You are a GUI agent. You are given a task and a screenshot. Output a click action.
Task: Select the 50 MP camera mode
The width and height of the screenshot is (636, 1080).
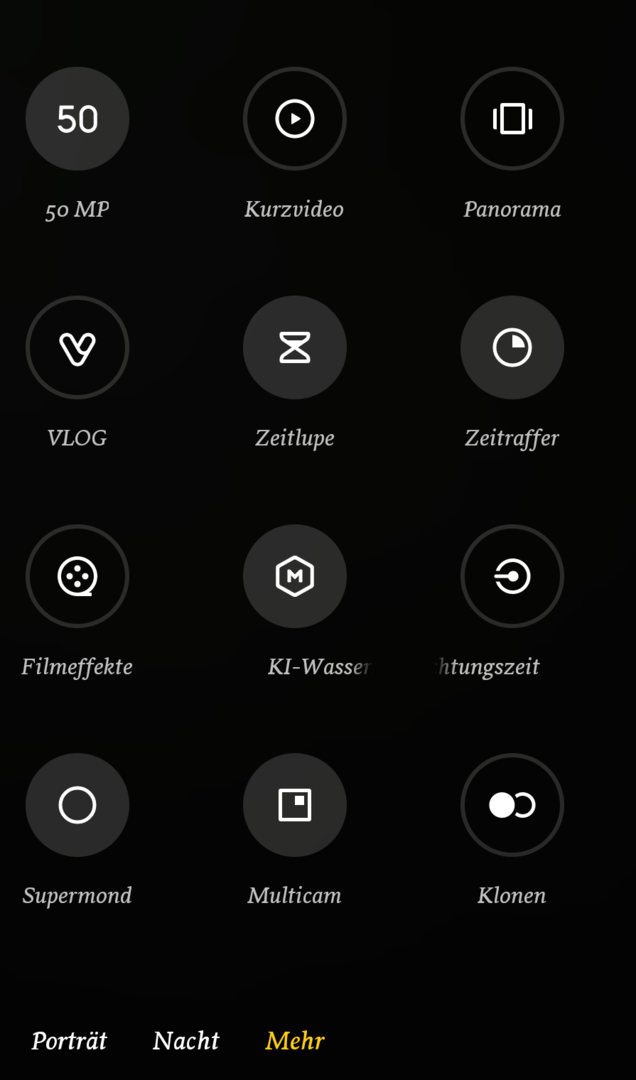coord(77,118)
